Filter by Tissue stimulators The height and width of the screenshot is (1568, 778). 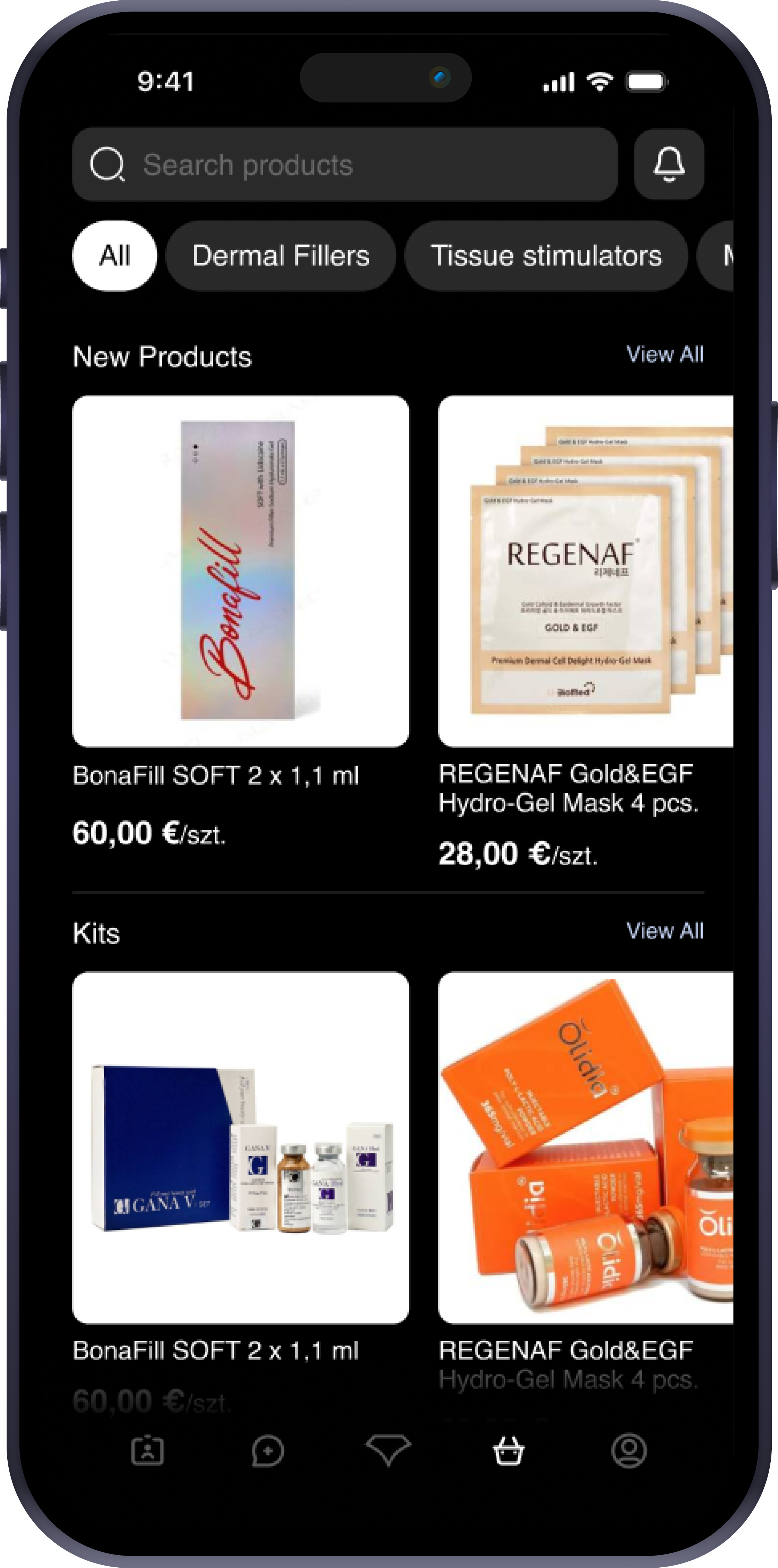click(546, 256)
